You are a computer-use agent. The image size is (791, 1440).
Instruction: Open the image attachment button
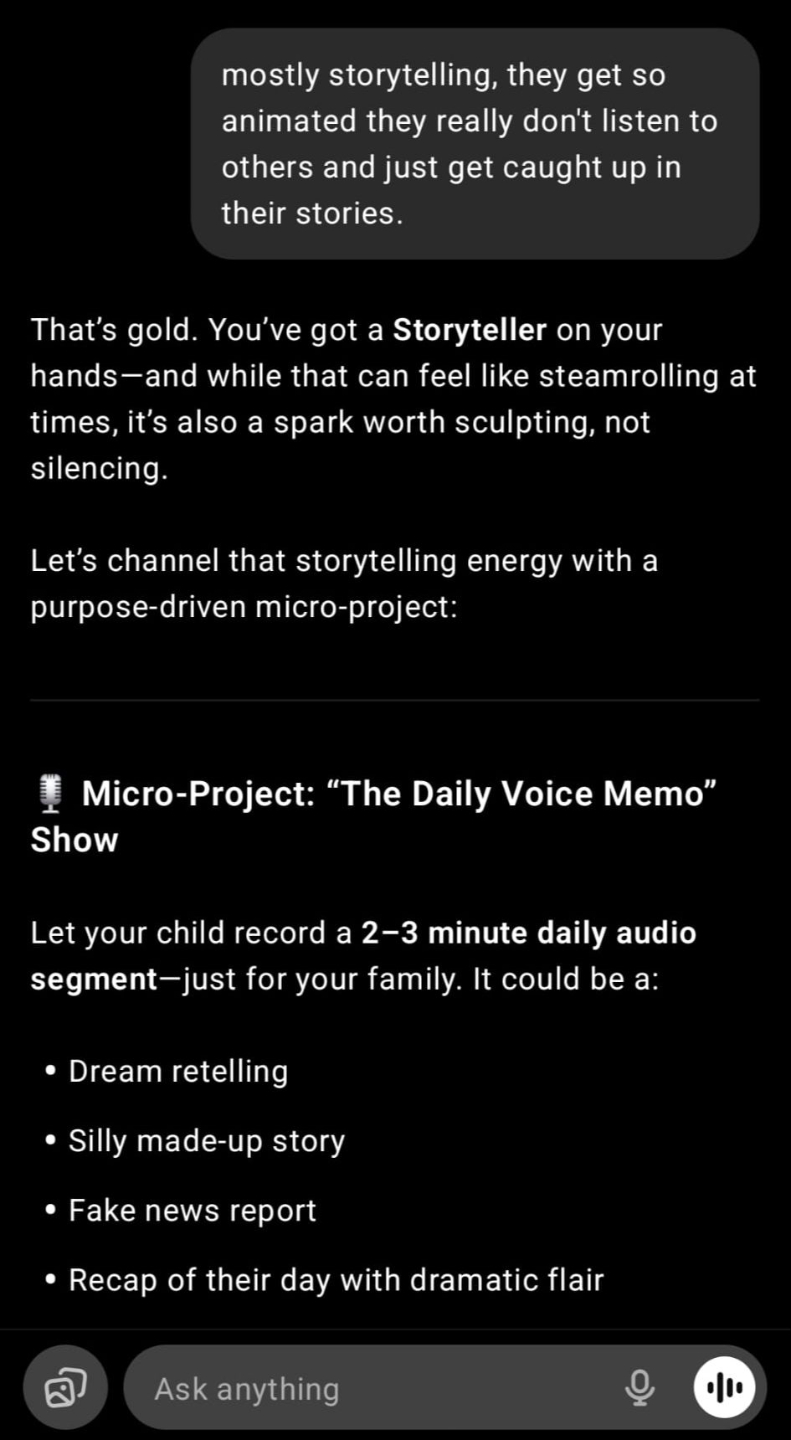(65, 1388)
